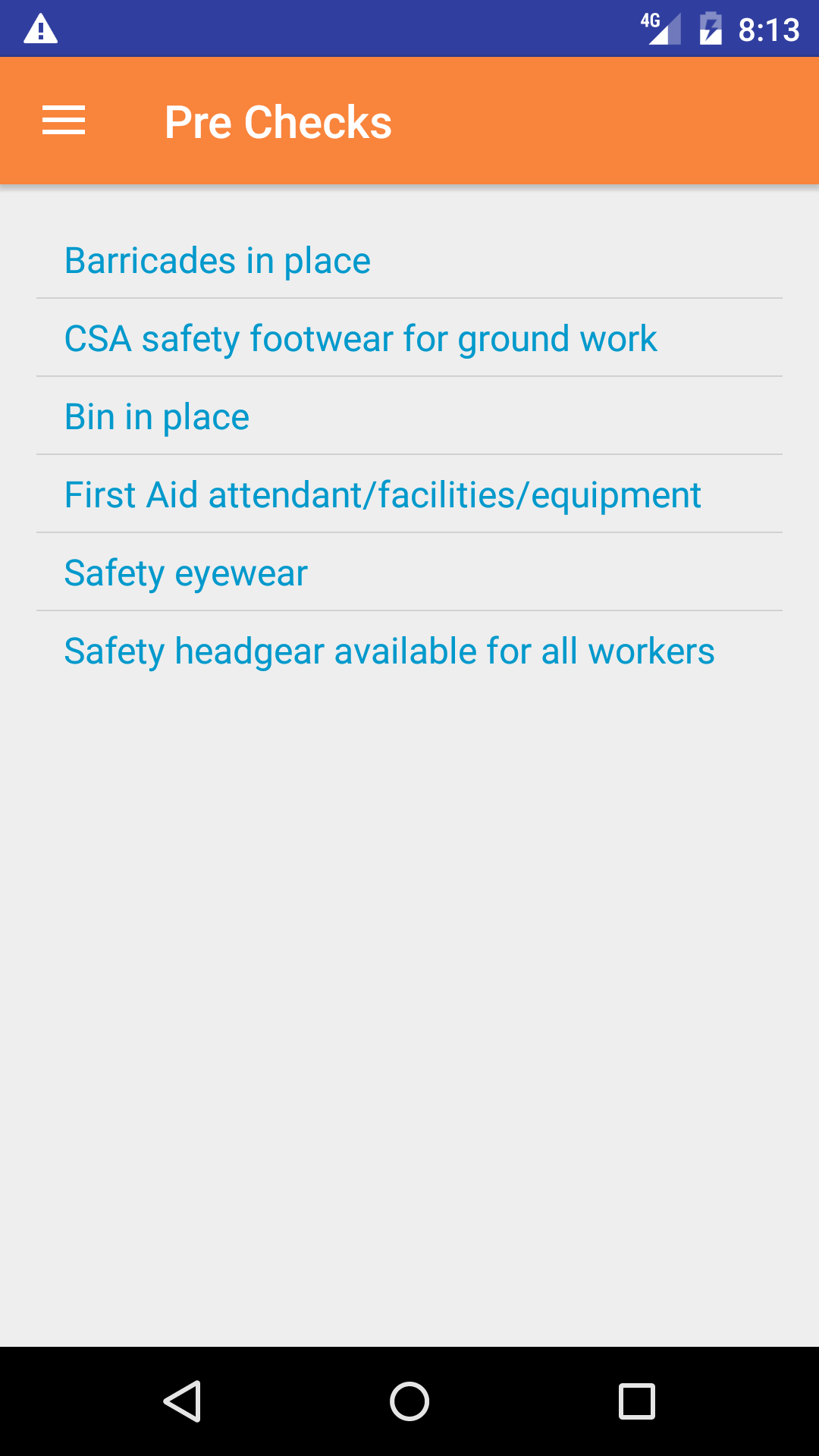Select CSA safety footwear for ground work
Viewport: 819px width, 1456px height.
[360, 338]
